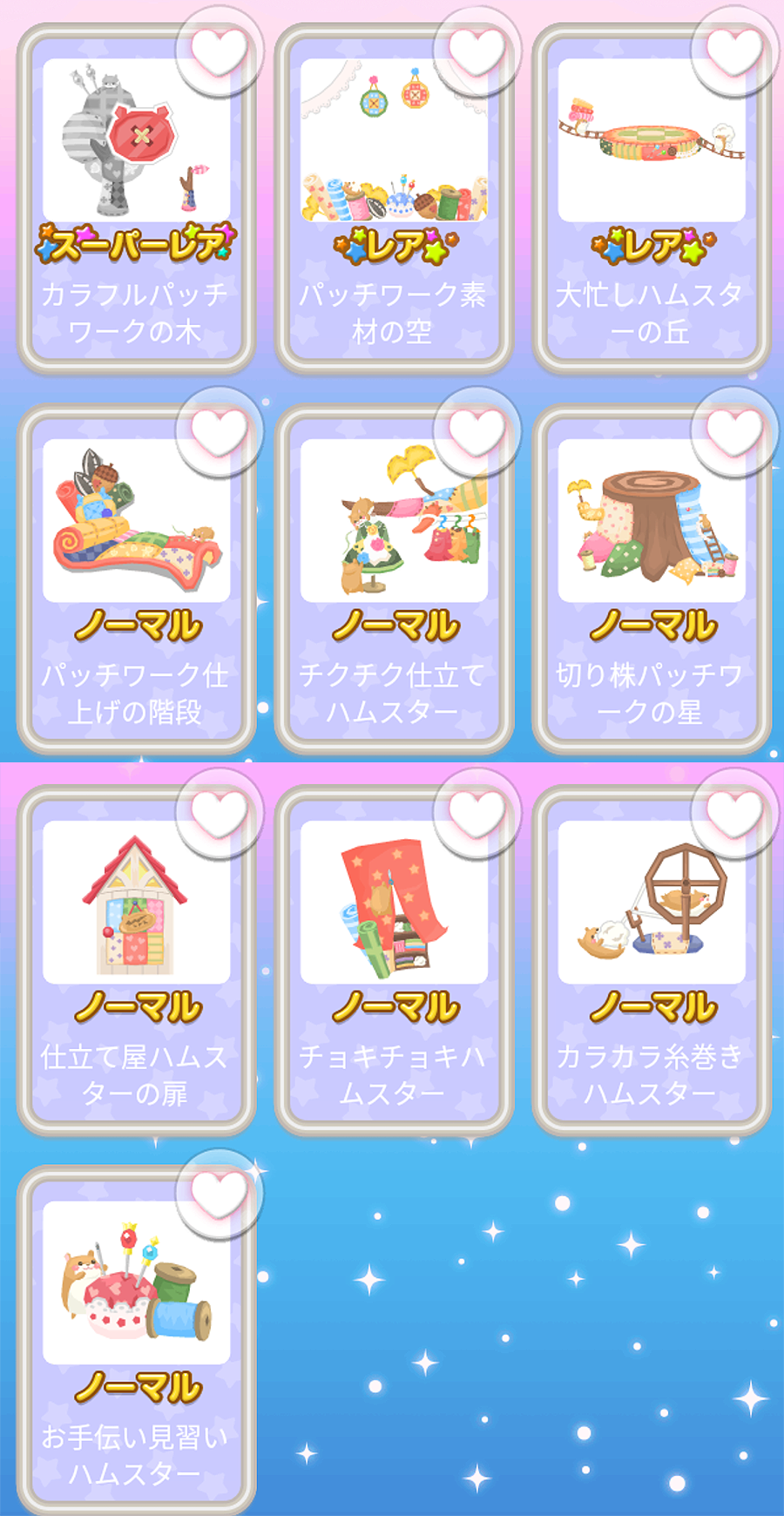Heart the カラカラ糸巻きハムスター item

[x=733, y=813]
